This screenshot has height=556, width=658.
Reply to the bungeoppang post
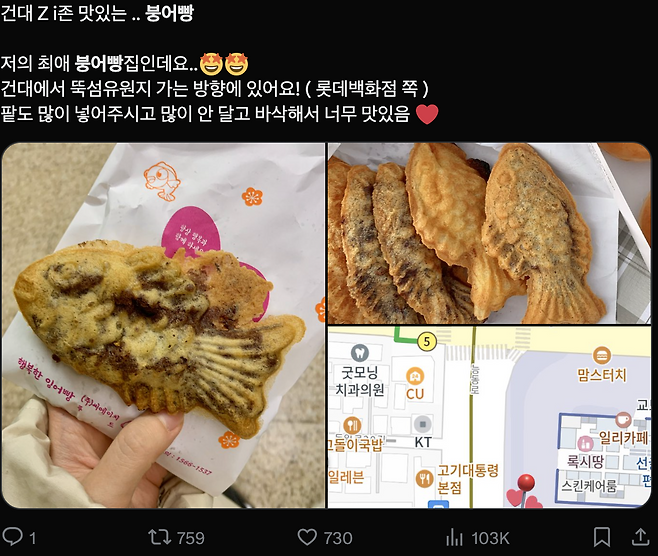[13, 537]
